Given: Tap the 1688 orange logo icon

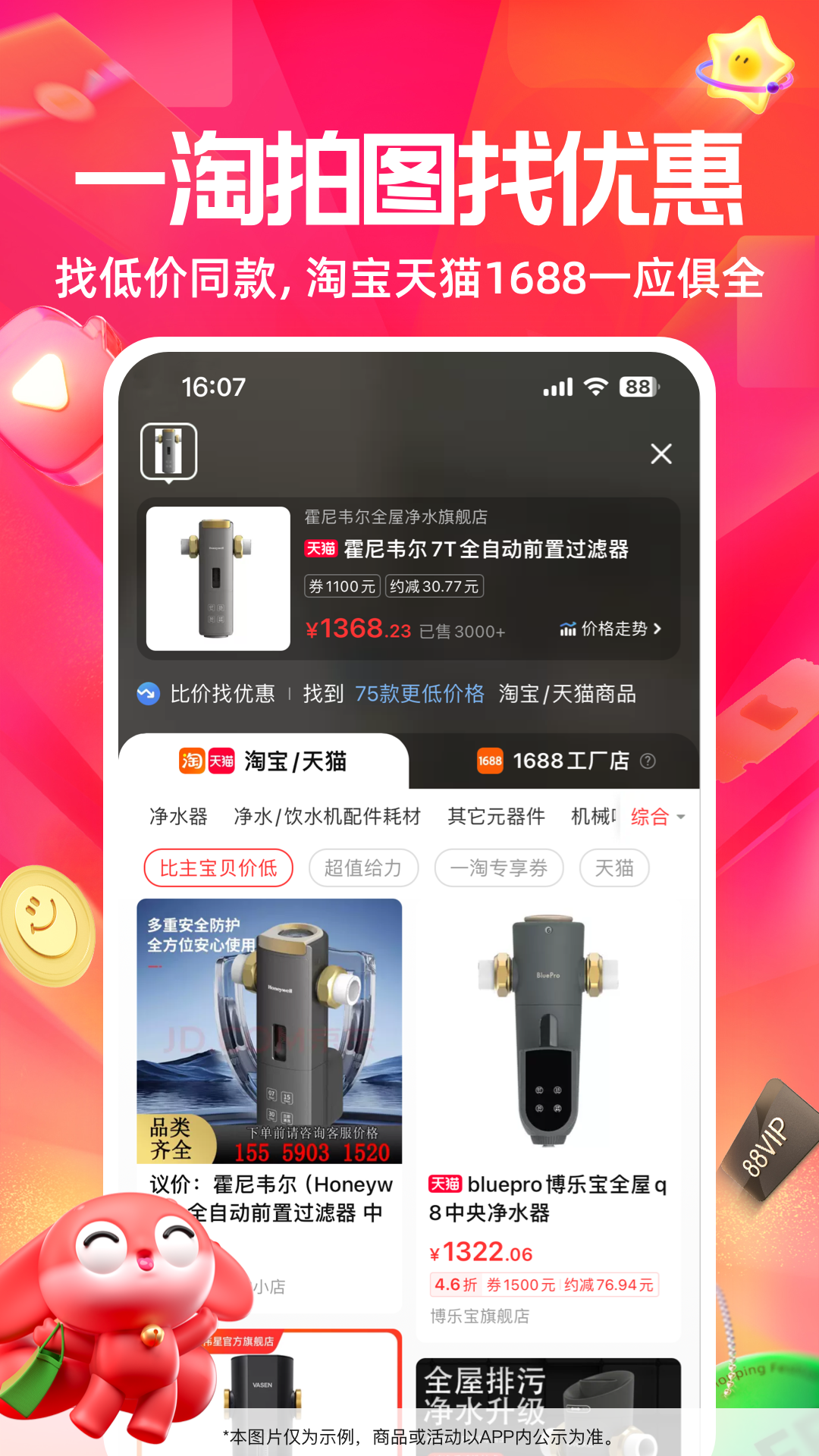Looking at the screenshot, I should 489,761.
